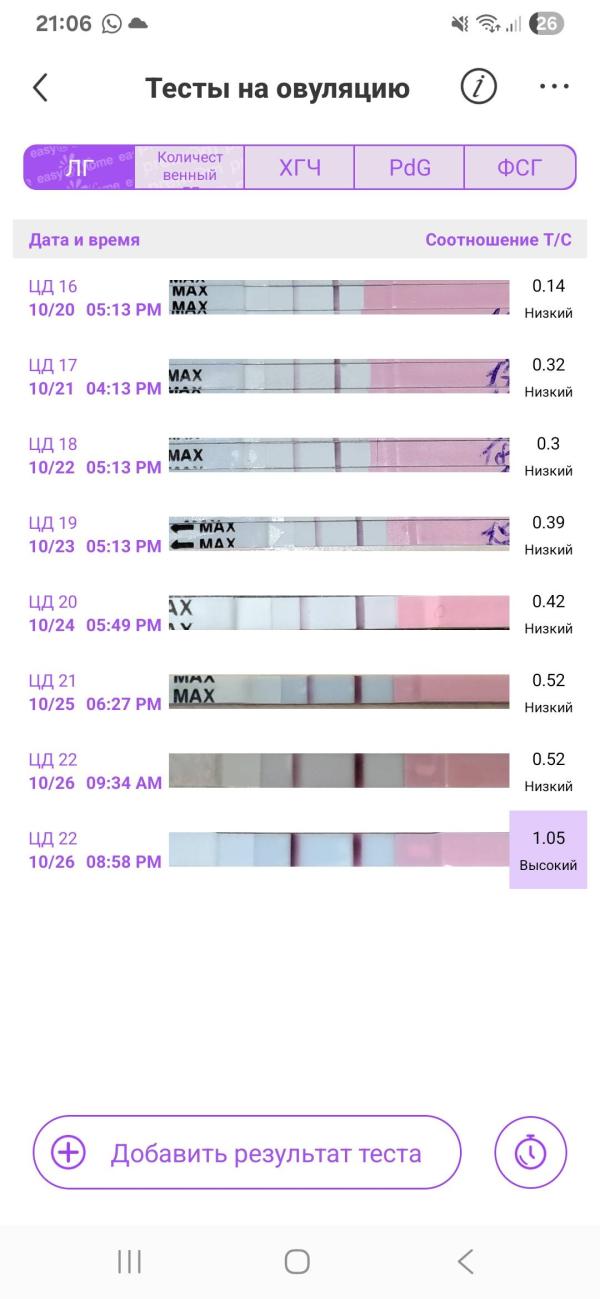600x1299 pixels.
Task: Tap Добавить результат теста button
Action: [247, 1153]
